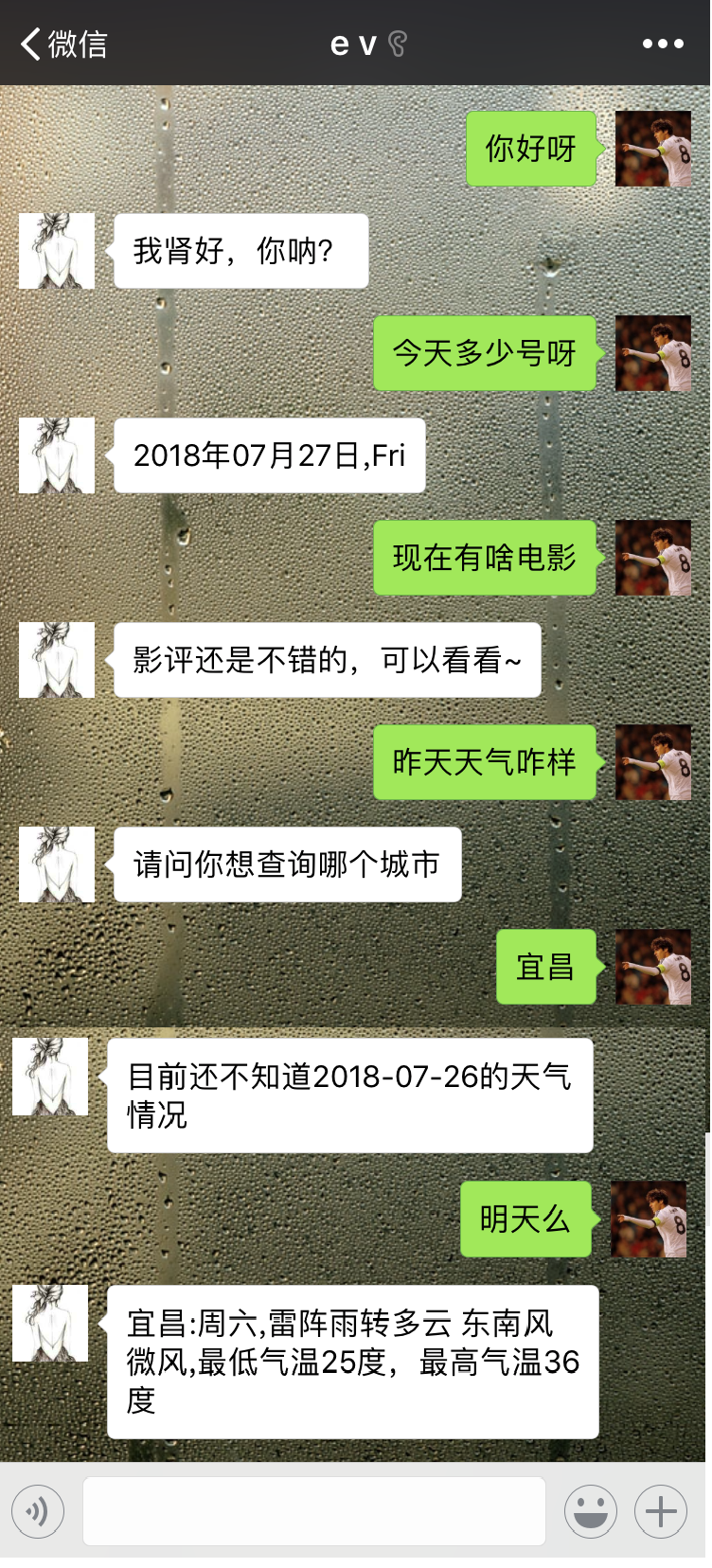Open the emoji sticker panel
The height and width of the screenshot is (1568, 712).
coord(590,1511)
